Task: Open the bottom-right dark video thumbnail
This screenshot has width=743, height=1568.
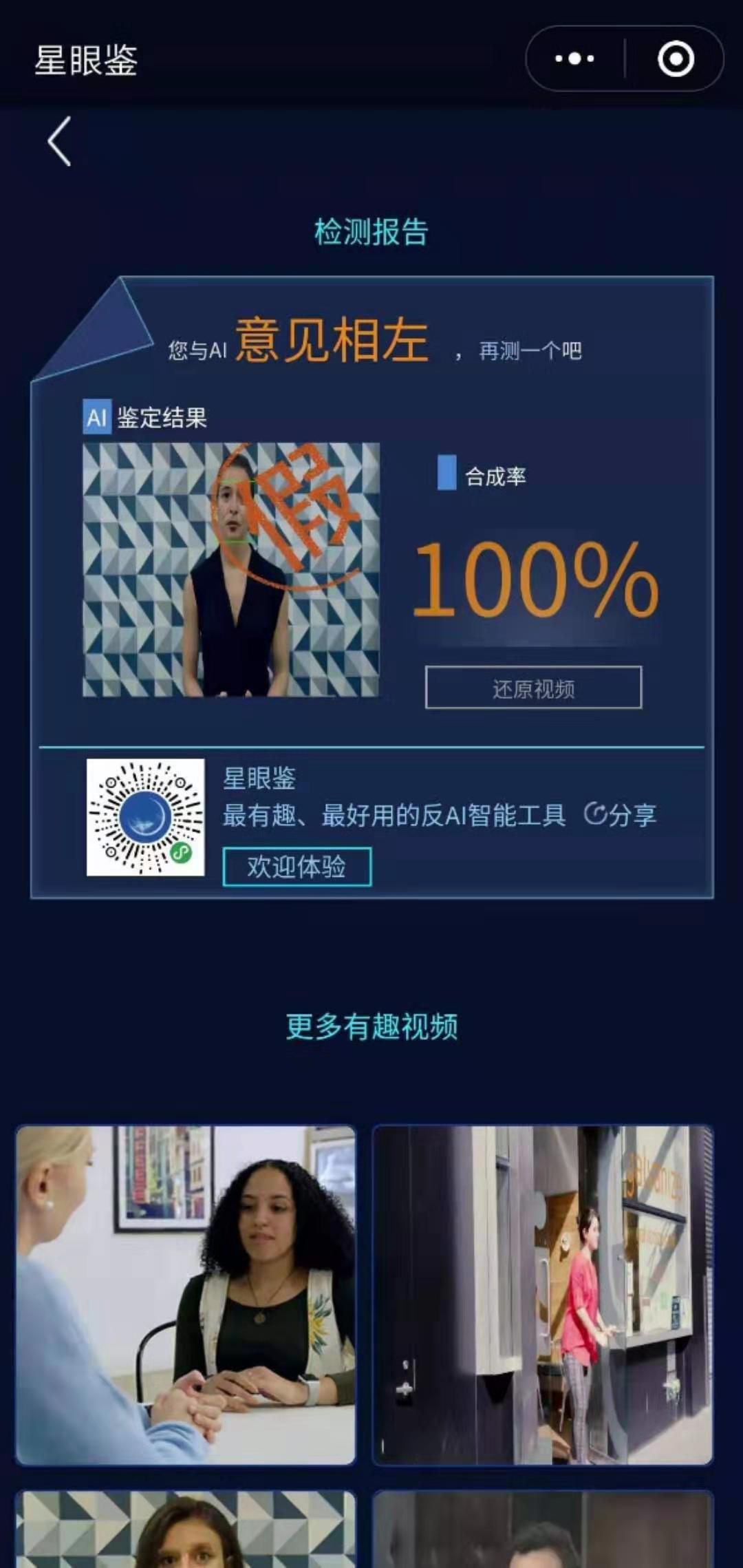Action: pos(542,1529)
